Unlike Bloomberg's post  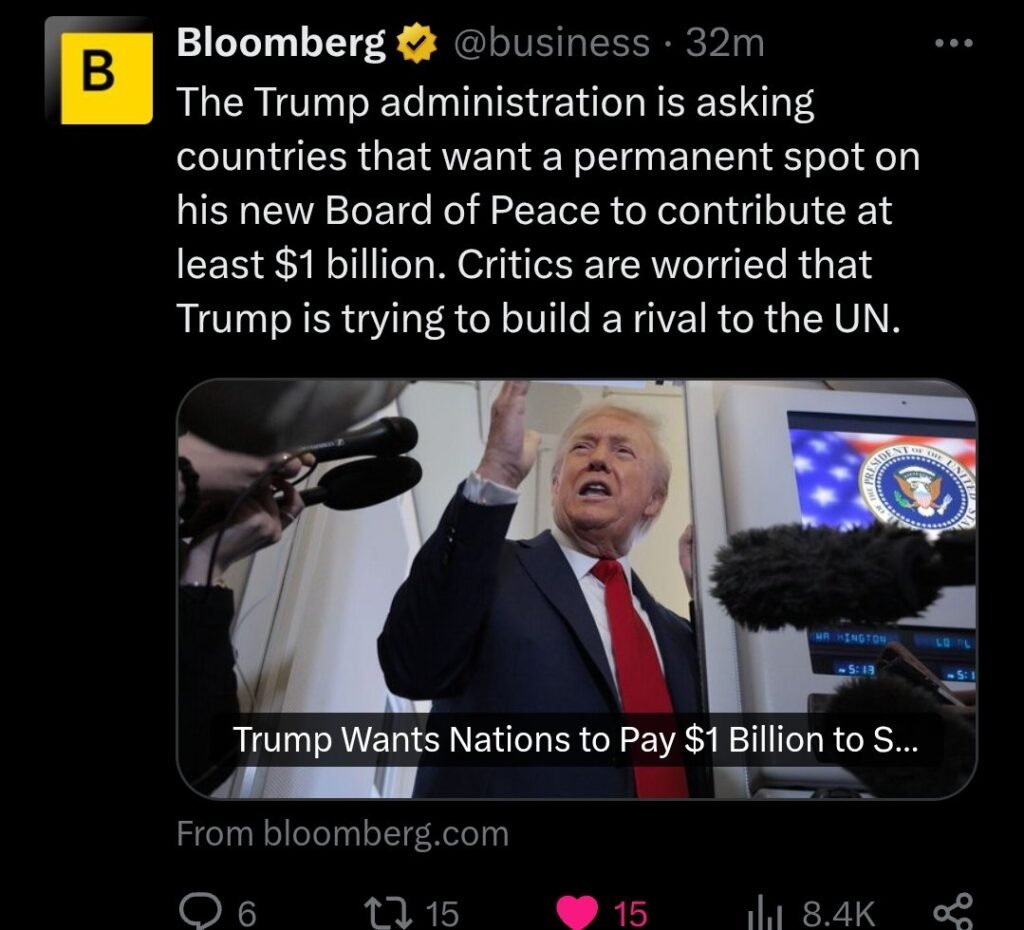click(x=575, y=911)
